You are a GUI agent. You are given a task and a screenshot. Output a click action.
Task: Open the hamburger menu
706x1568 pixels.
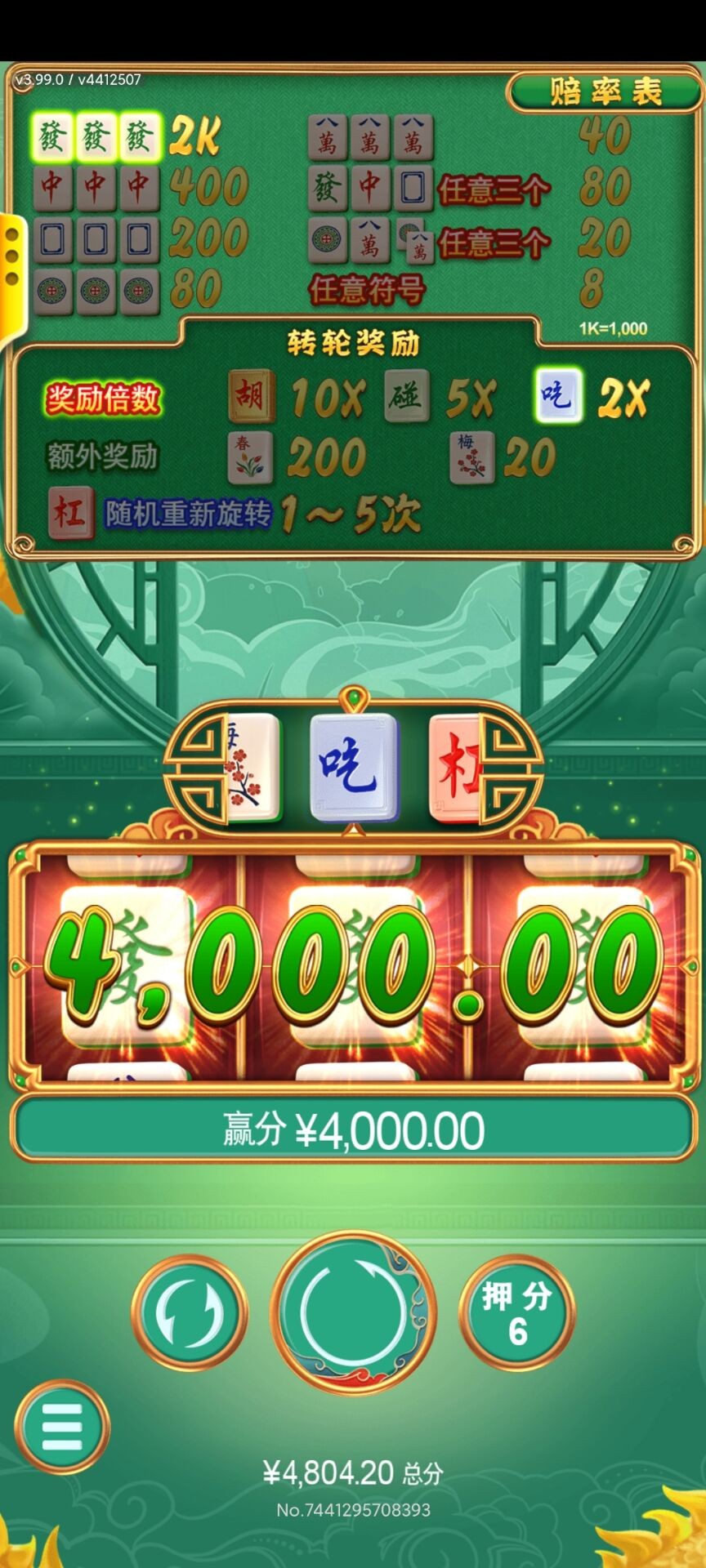62,1426
